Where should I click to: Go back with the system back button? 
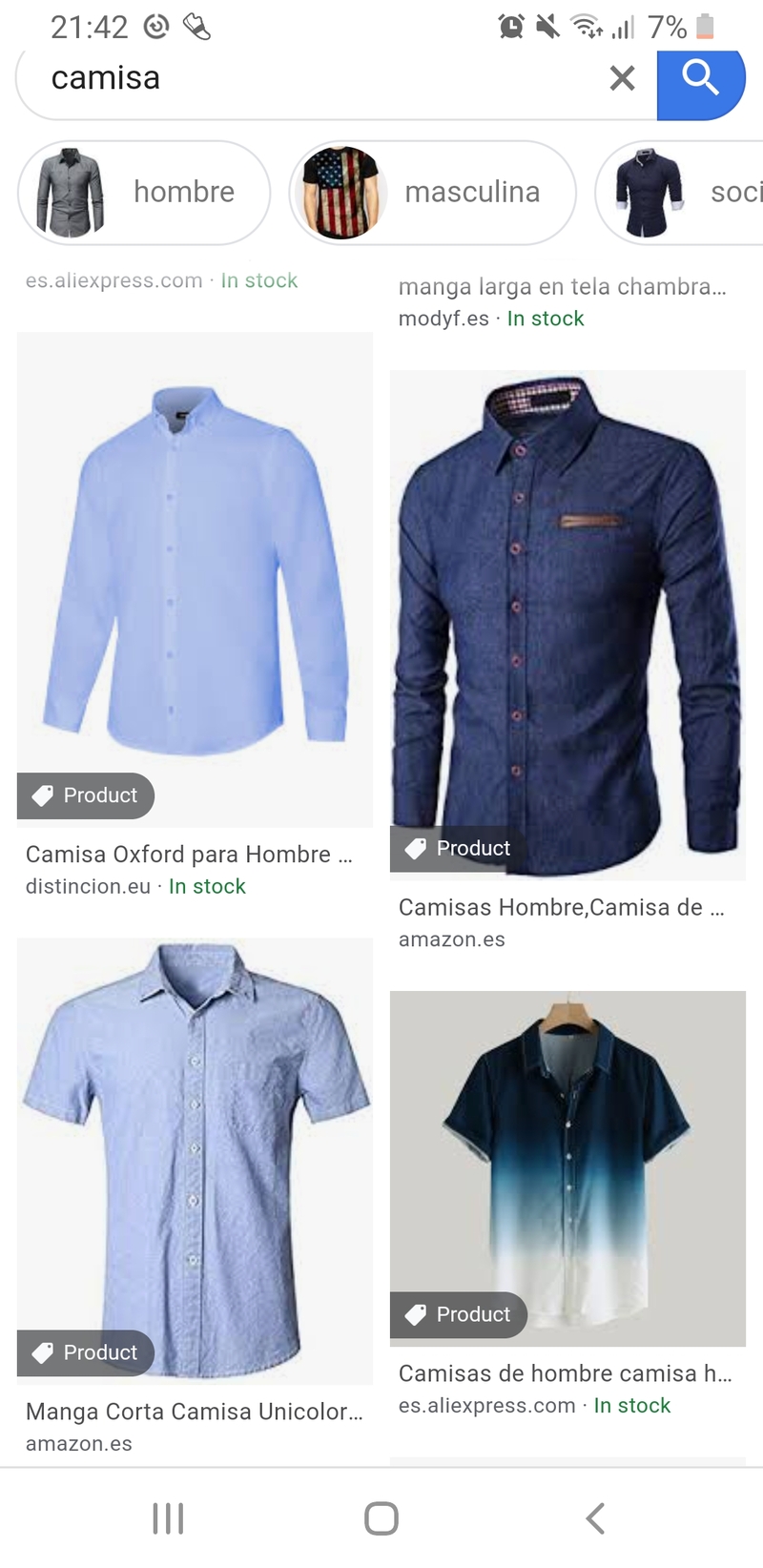click(595, 1518)
